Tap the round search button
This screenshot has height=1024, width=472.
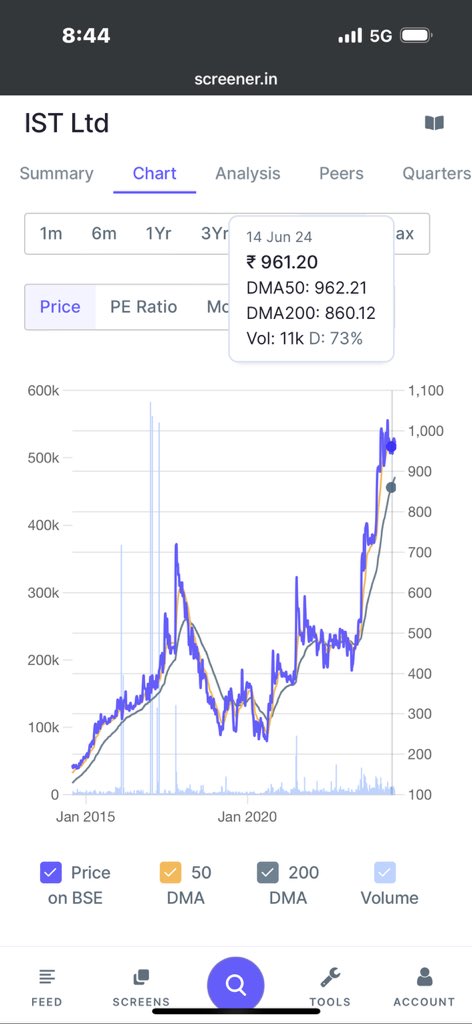[236, 985]
